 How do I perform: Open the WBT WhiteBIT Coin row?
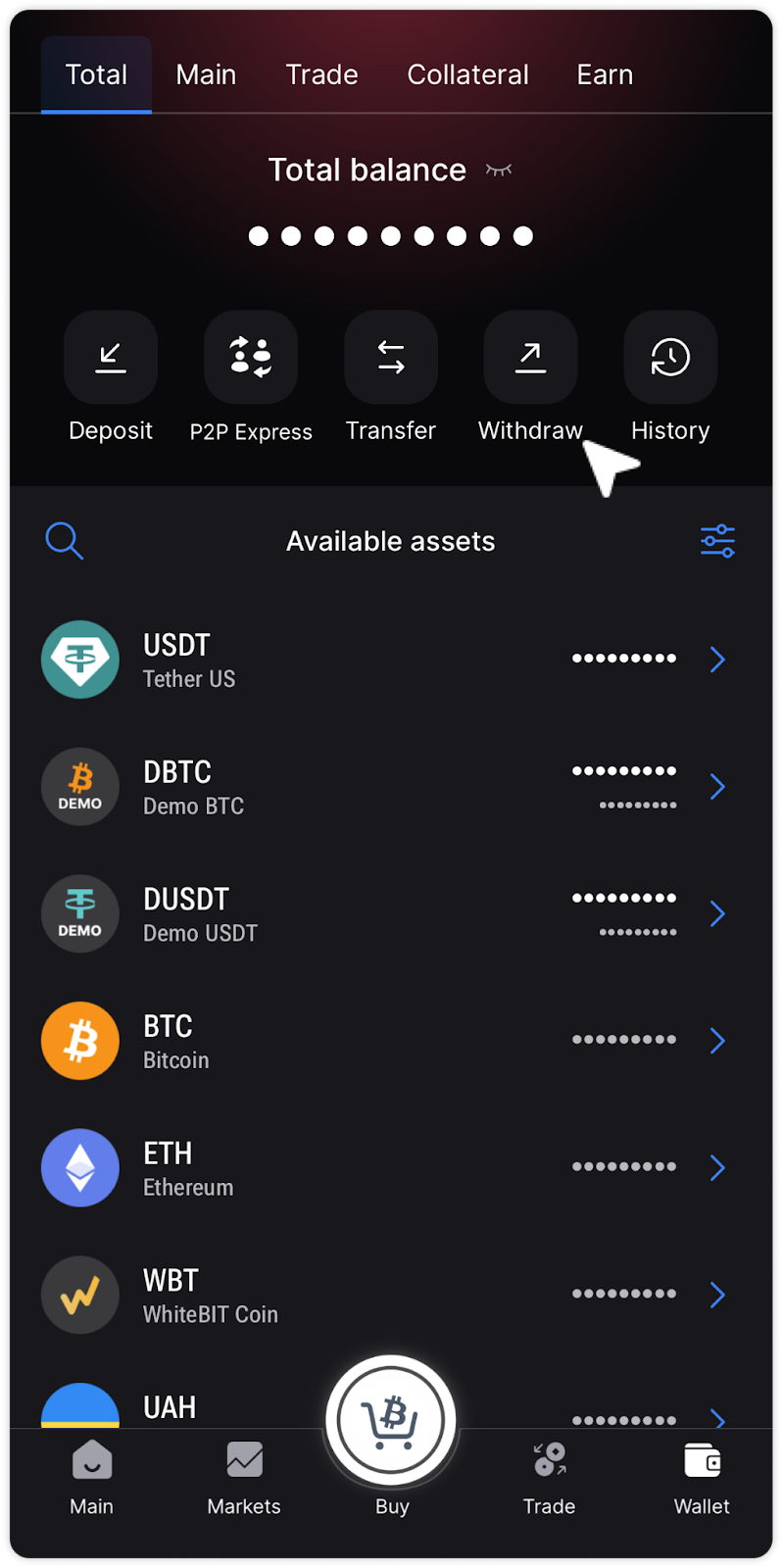(391, 1295)
